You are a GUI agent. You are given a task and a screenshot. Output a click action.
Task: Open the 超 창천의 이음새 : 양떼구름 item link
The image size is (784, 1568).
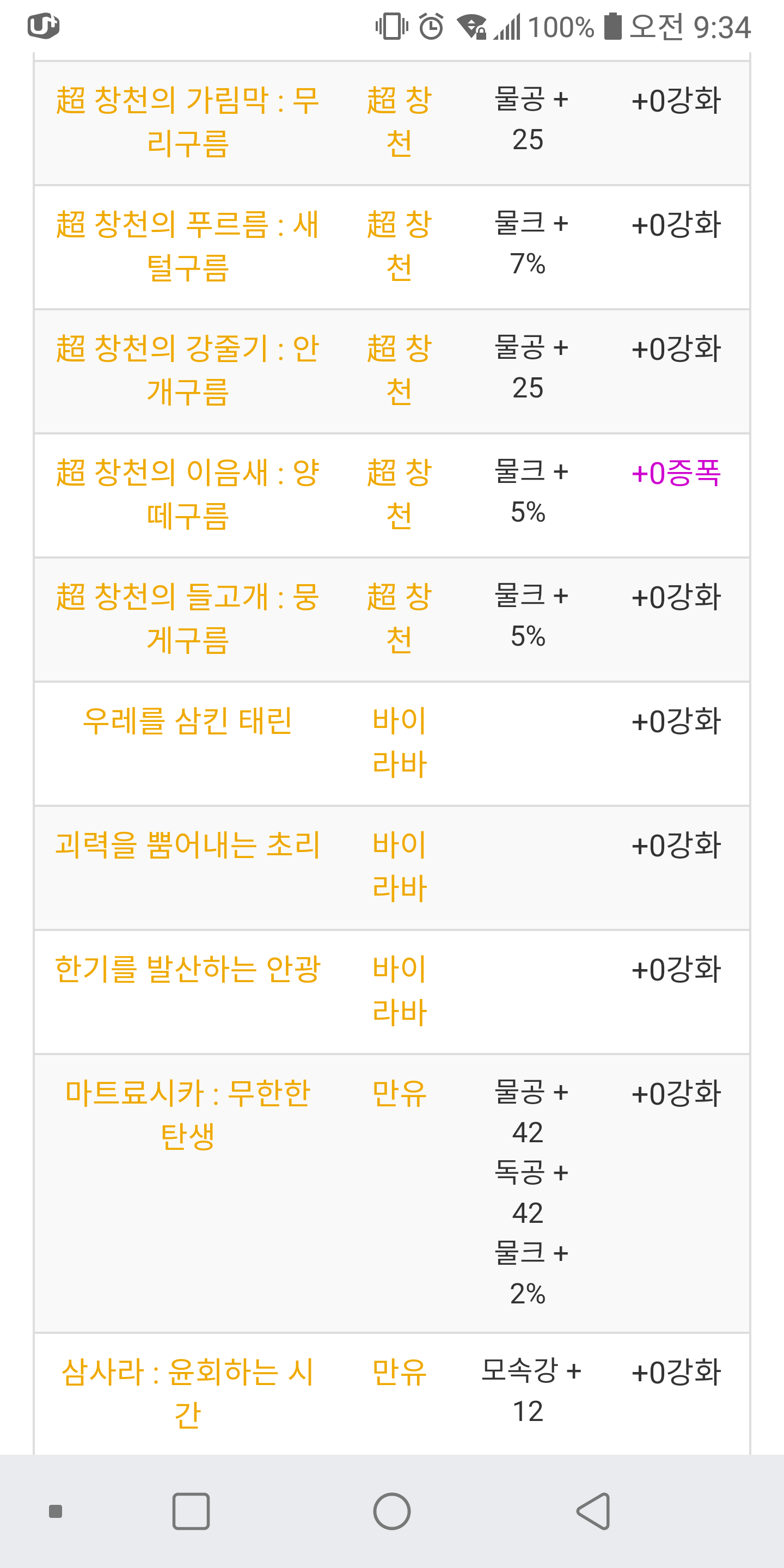187,494
